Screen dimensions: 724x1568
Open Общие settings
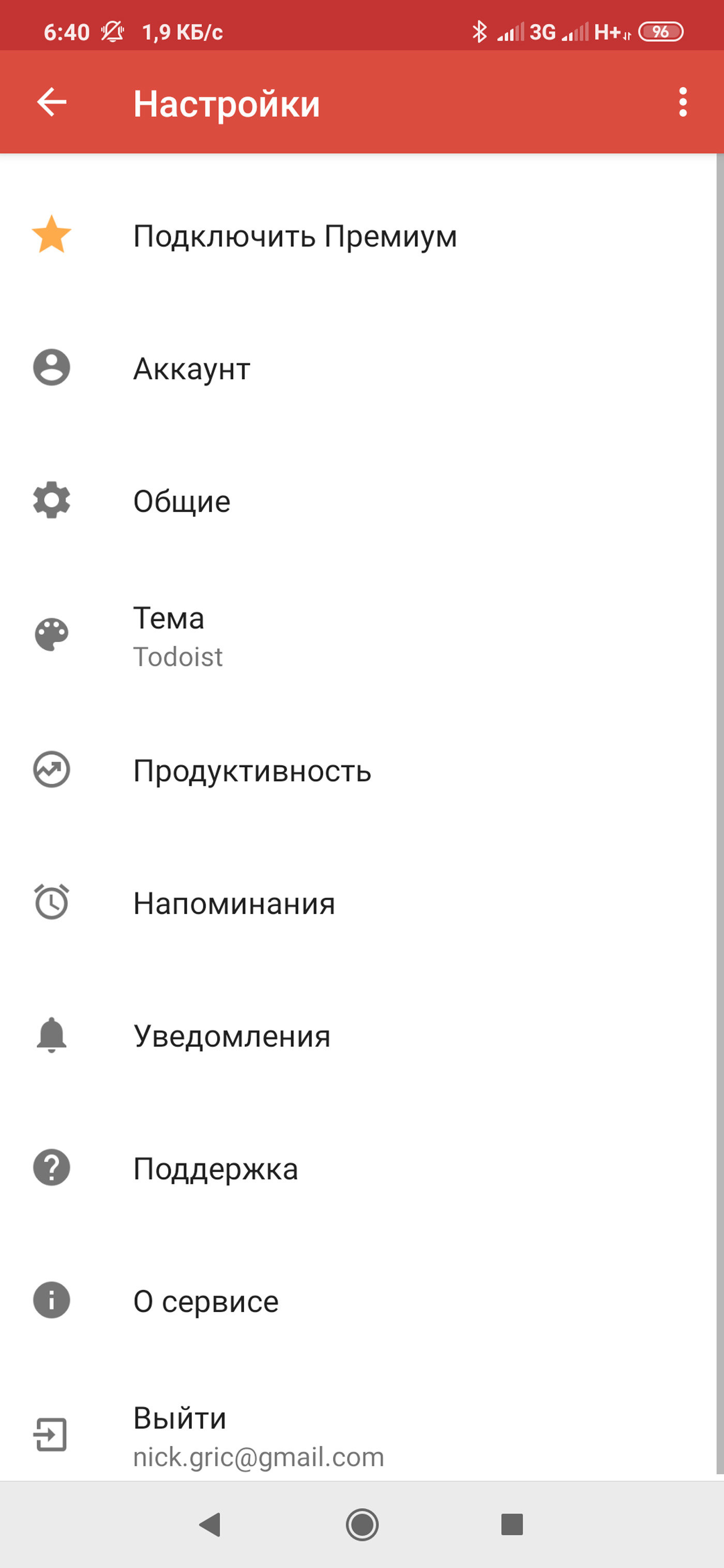coord(358,501)
